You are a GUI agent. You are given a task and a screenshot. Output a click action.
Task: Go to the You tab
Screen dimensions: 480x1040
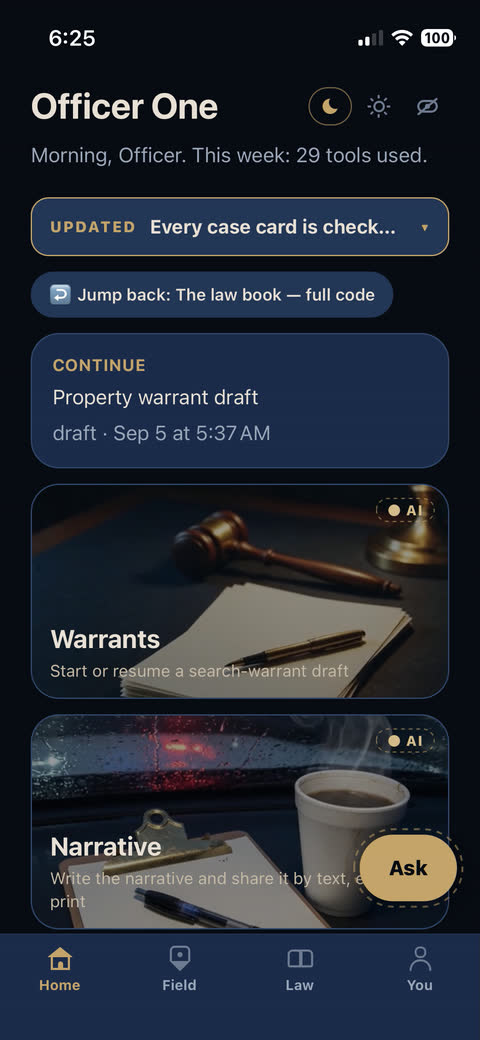(x=420, y=968)
